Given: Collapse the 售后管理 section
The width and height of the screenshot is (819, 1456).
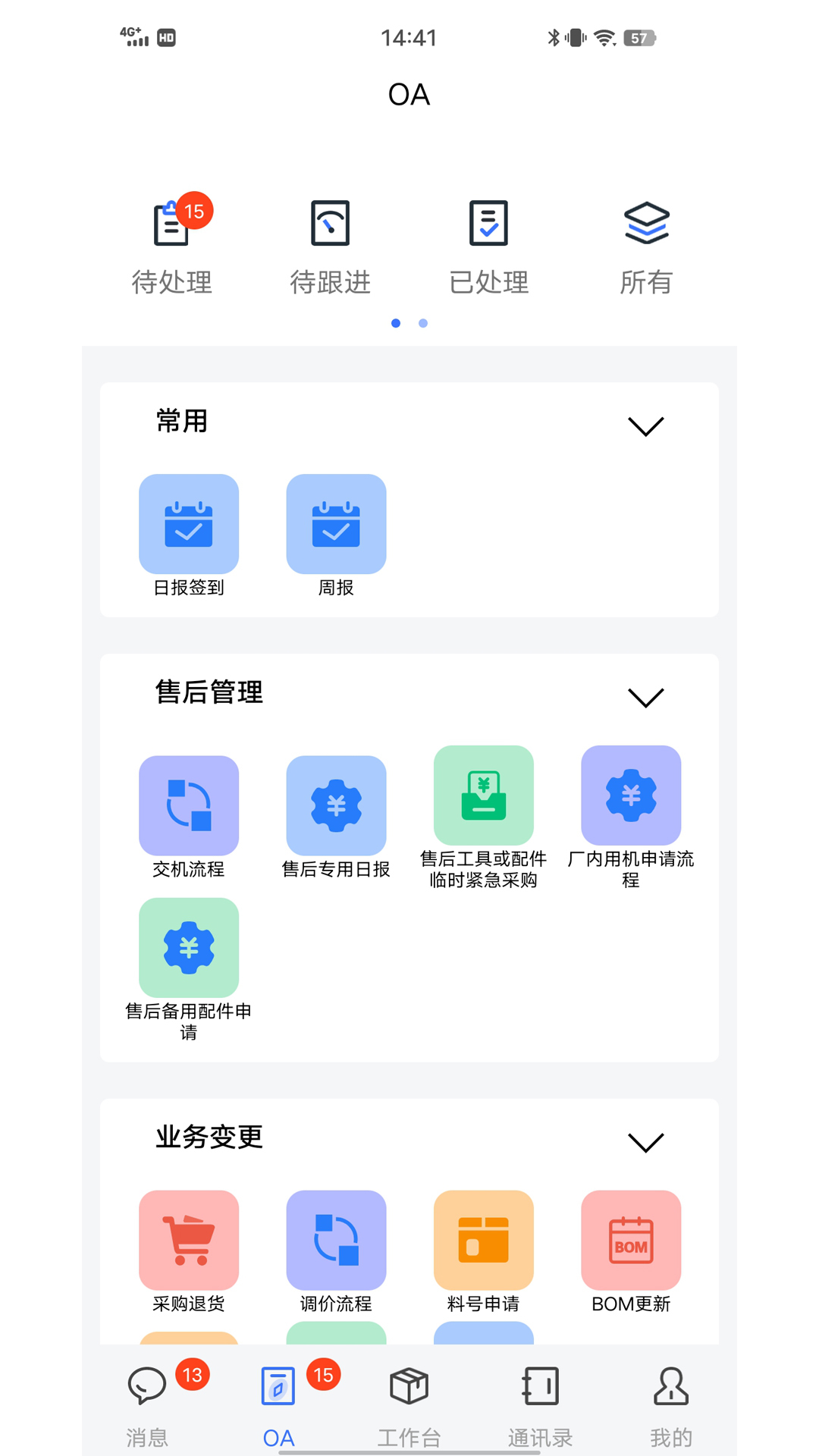Looking at the screenshot, I should pyautogui.click(x=646, y=696).
